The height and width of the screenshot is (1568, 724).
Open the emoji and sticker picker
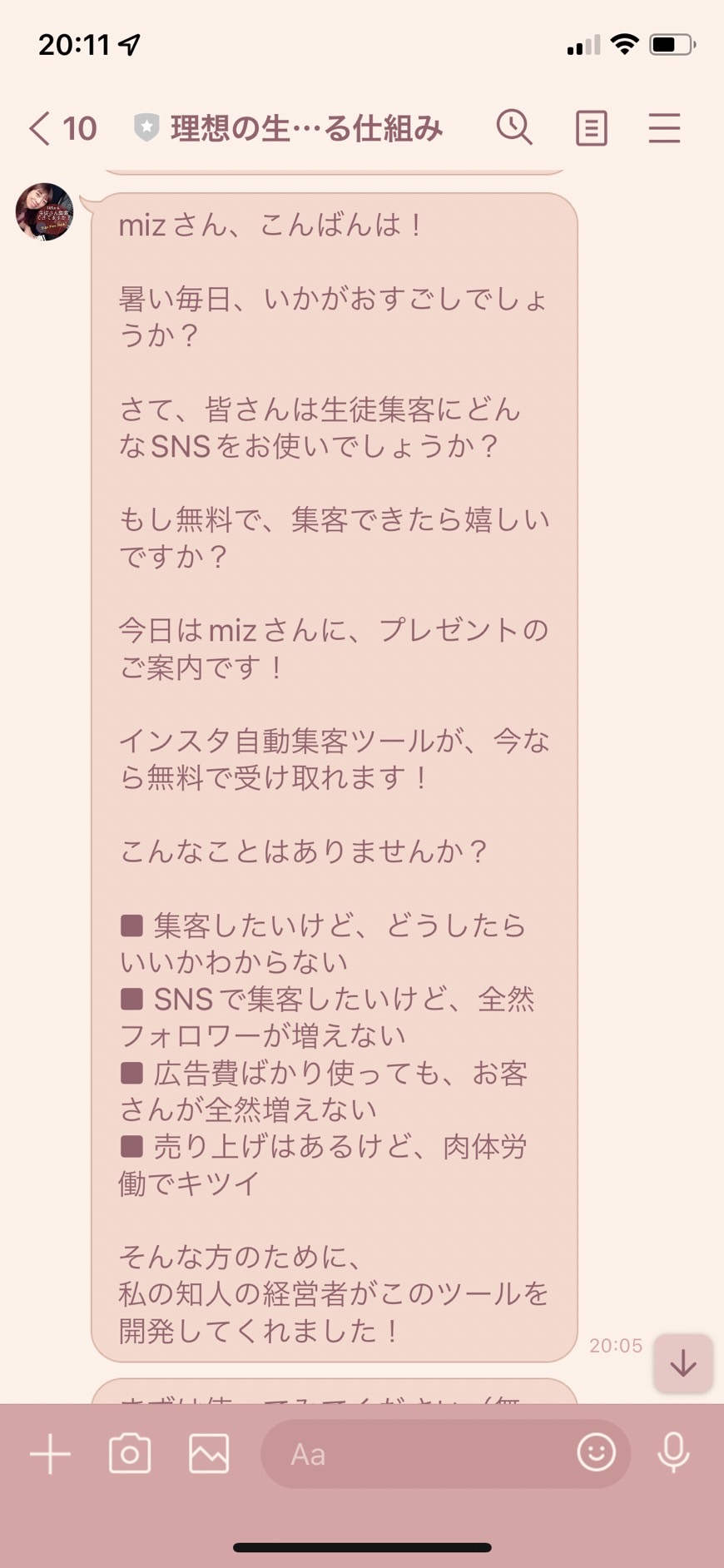(596, 1452)
